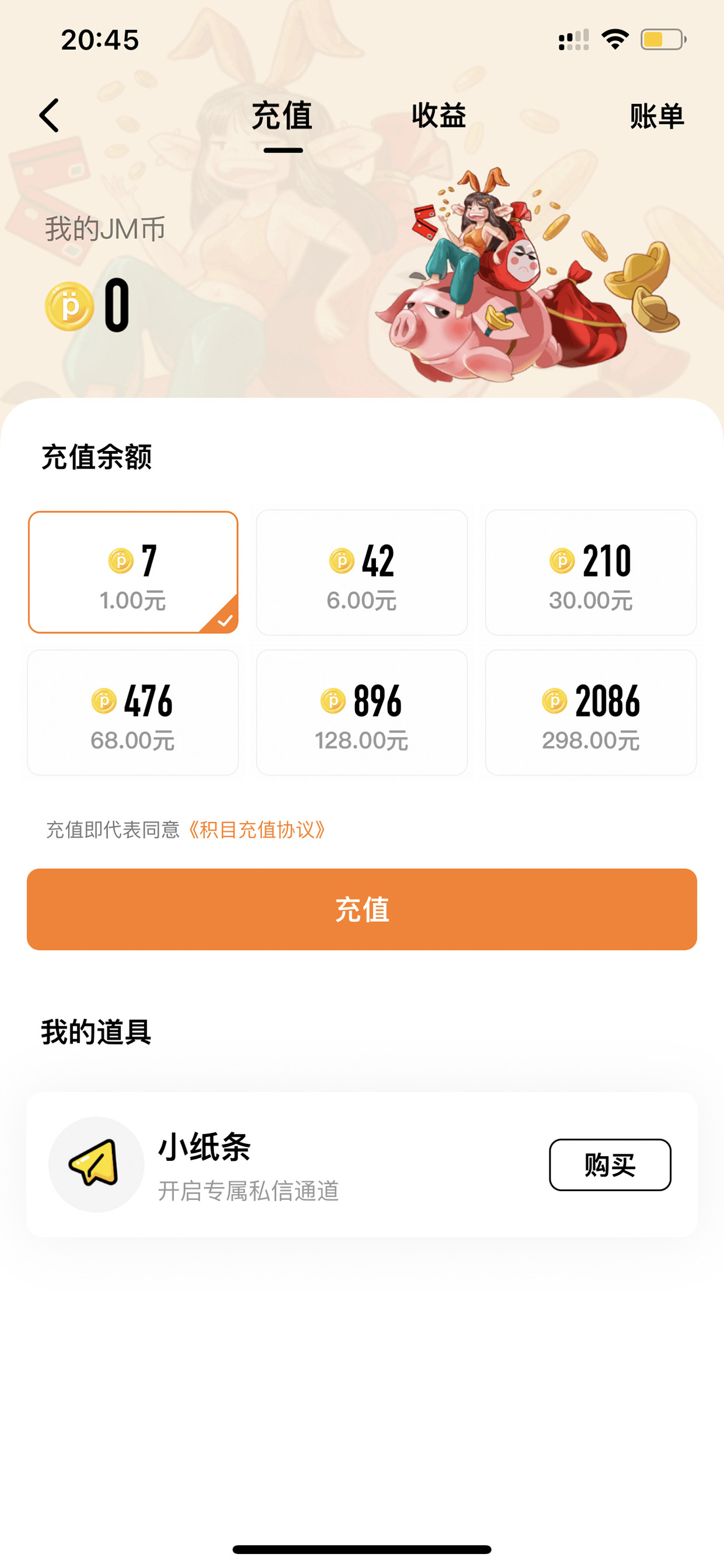Open the 《积目充值协议》 link
Image resolution: width=724 pixels, height=1568 pixels.
(256, 830)
